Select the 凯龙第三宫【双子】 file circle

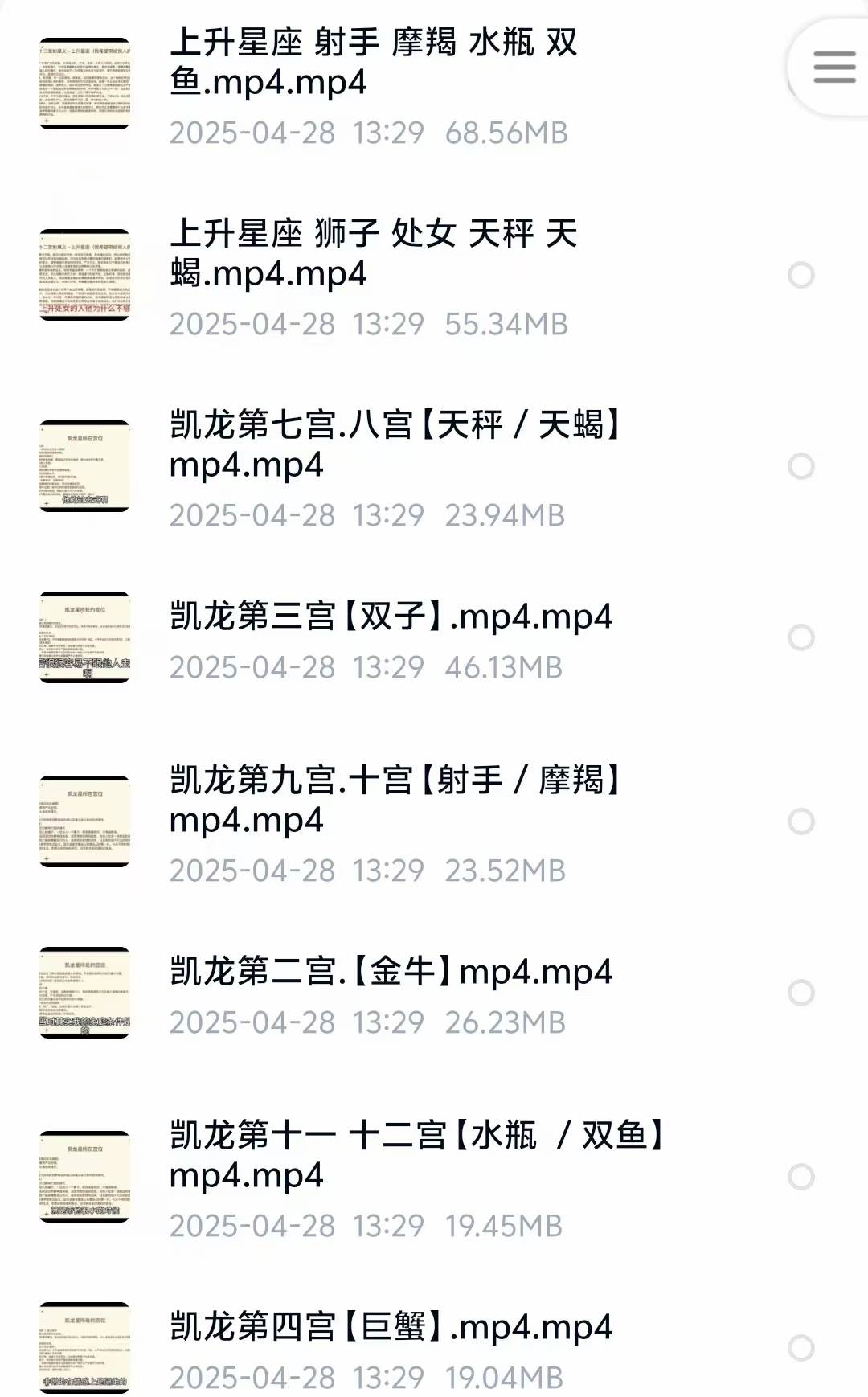800,637
